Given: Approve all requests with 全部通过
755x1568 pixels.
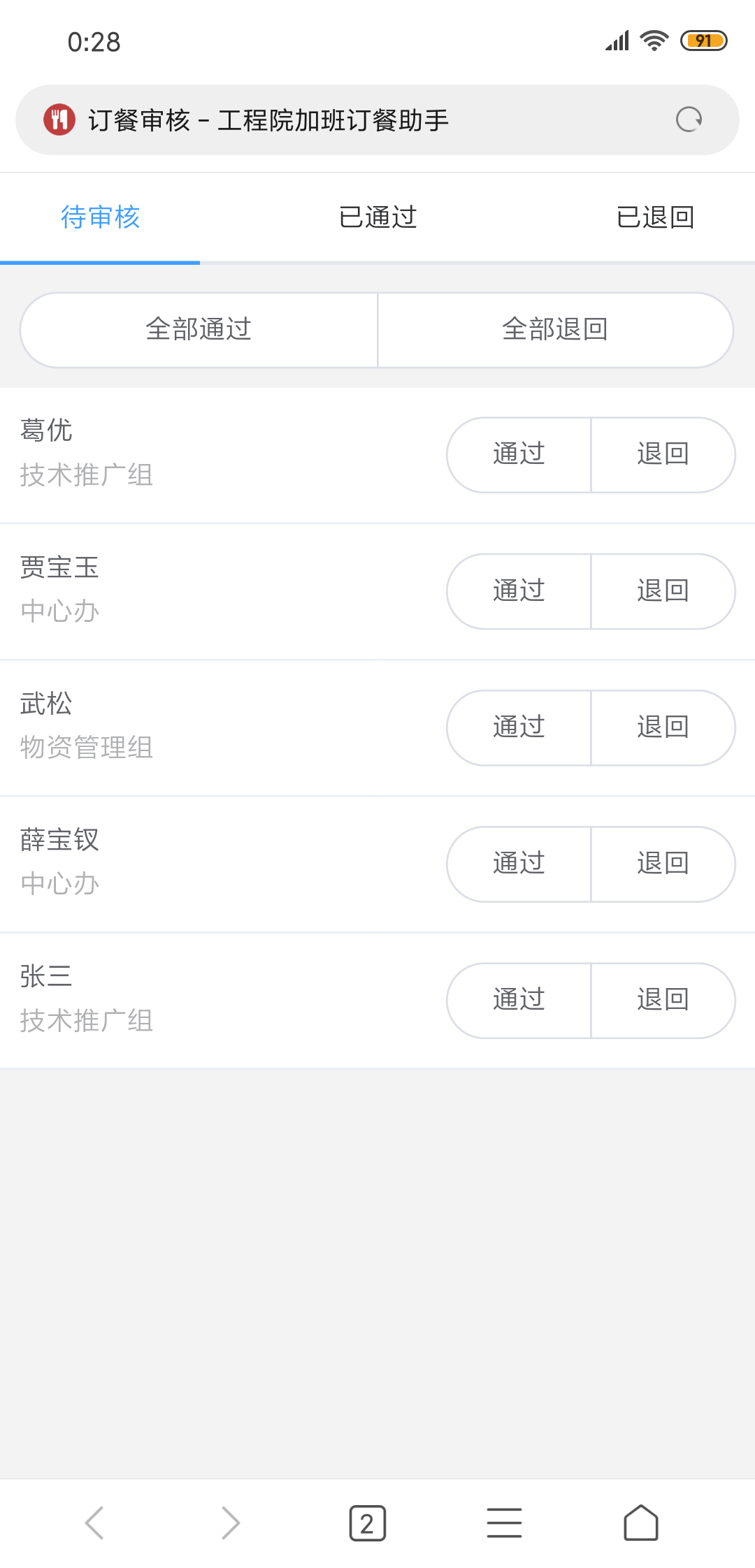Looking at the screenshot, I should click(199, 330).
